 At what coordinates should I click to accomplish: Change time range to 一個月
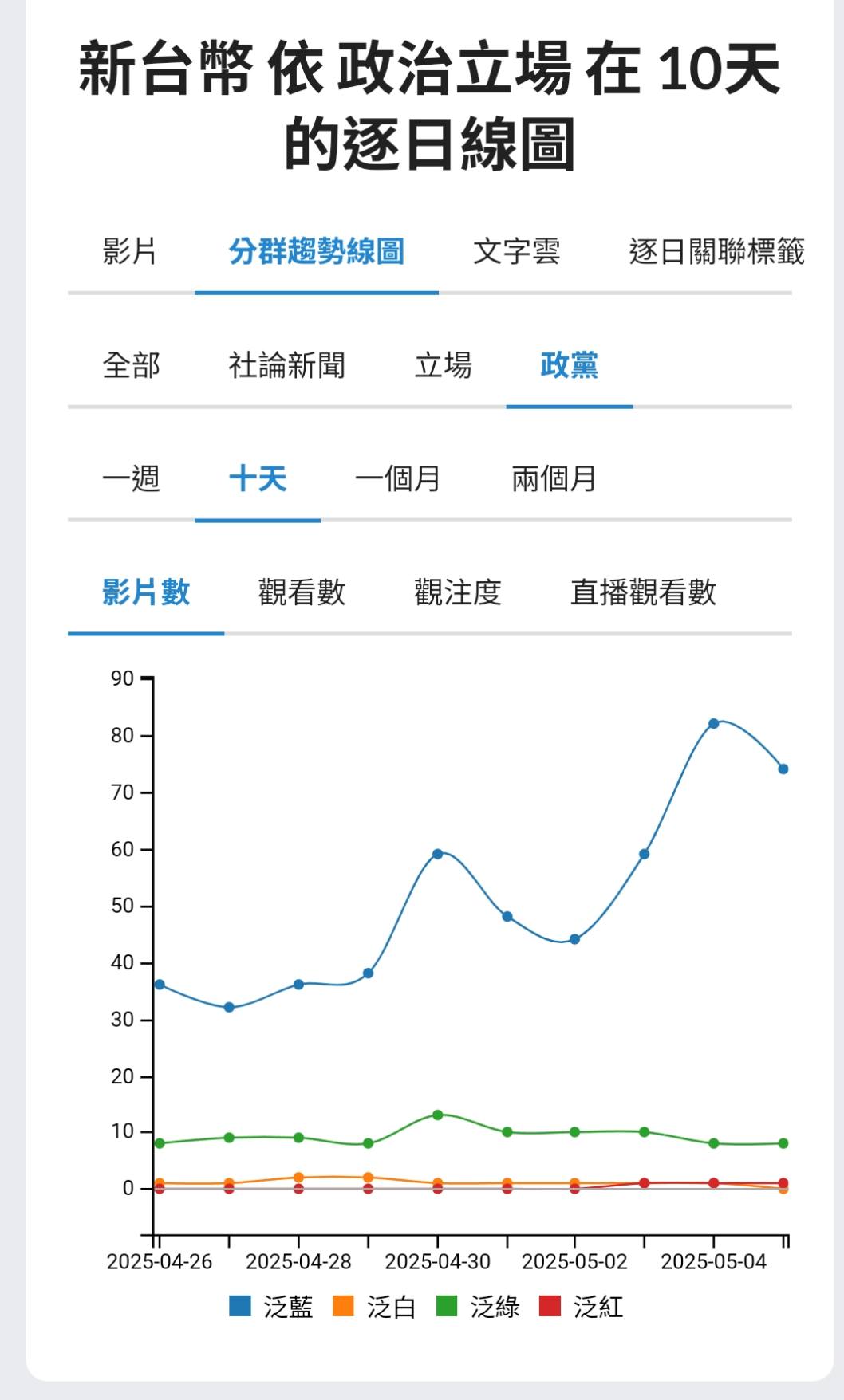397,479
